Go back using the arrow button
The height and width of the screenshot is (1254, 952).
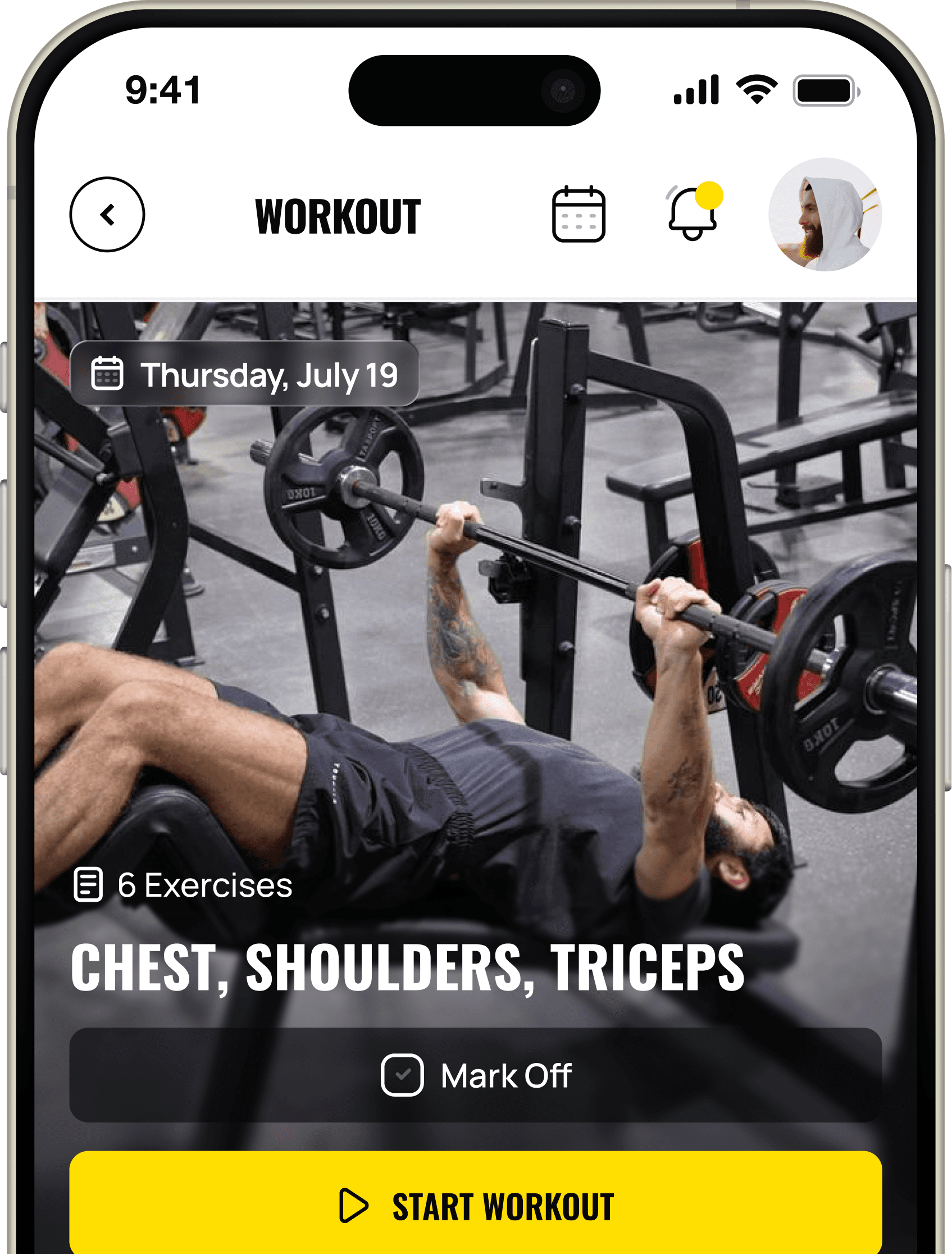107,214
